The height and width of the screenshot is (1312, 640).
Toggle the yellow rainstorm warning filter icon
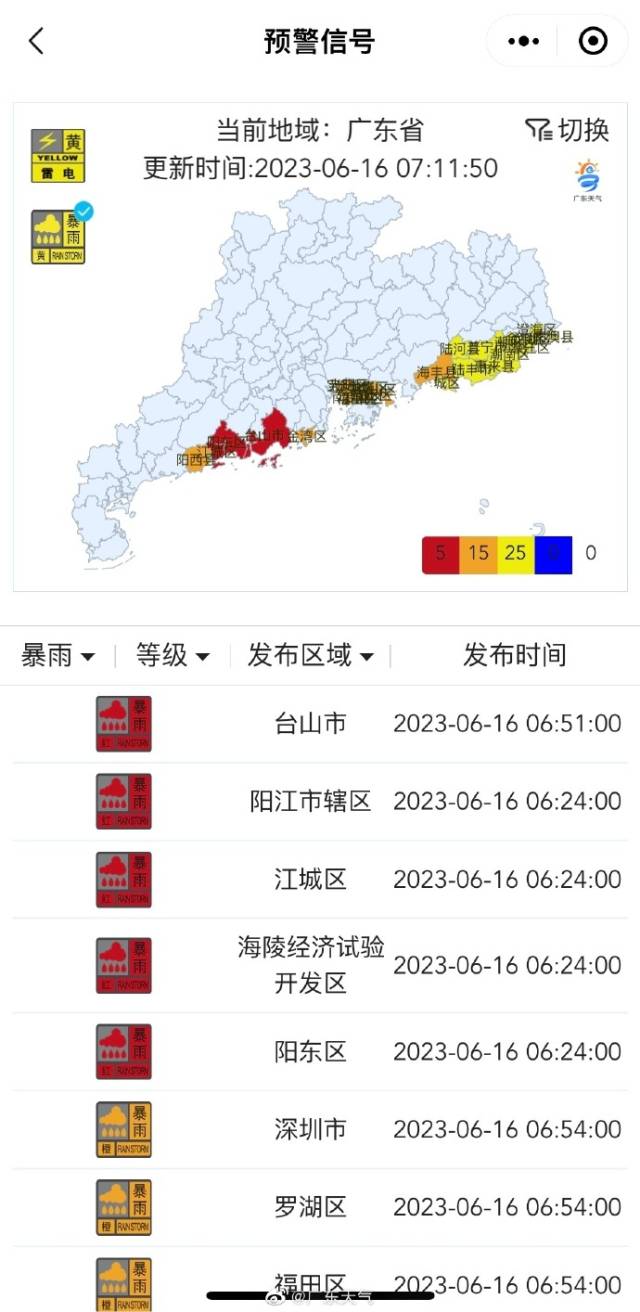[60, 236]
